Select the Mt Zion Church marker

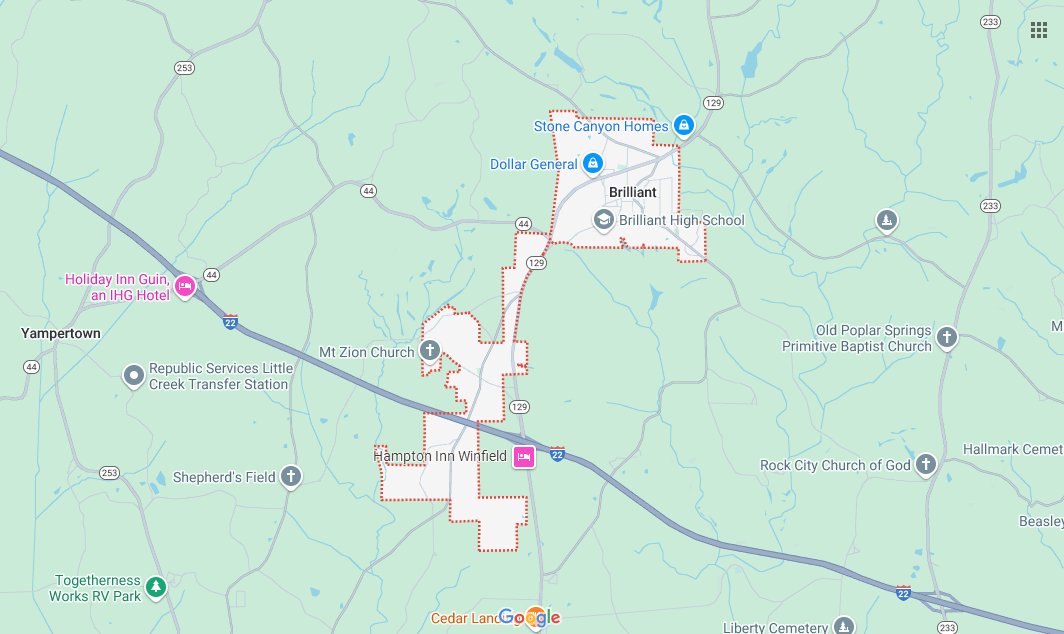(x=430, y=351)
